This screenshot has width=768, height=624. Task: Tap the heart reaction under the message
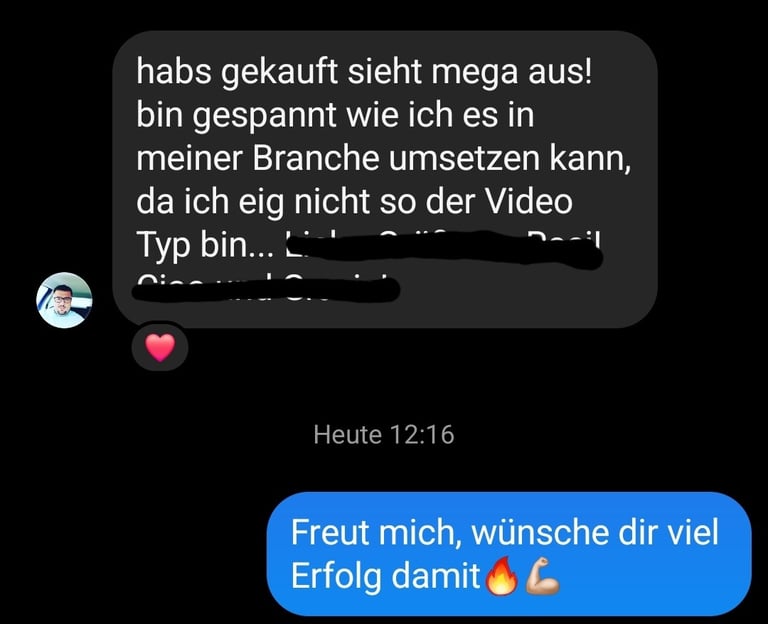pyautogui.click(x=160, y=347)
